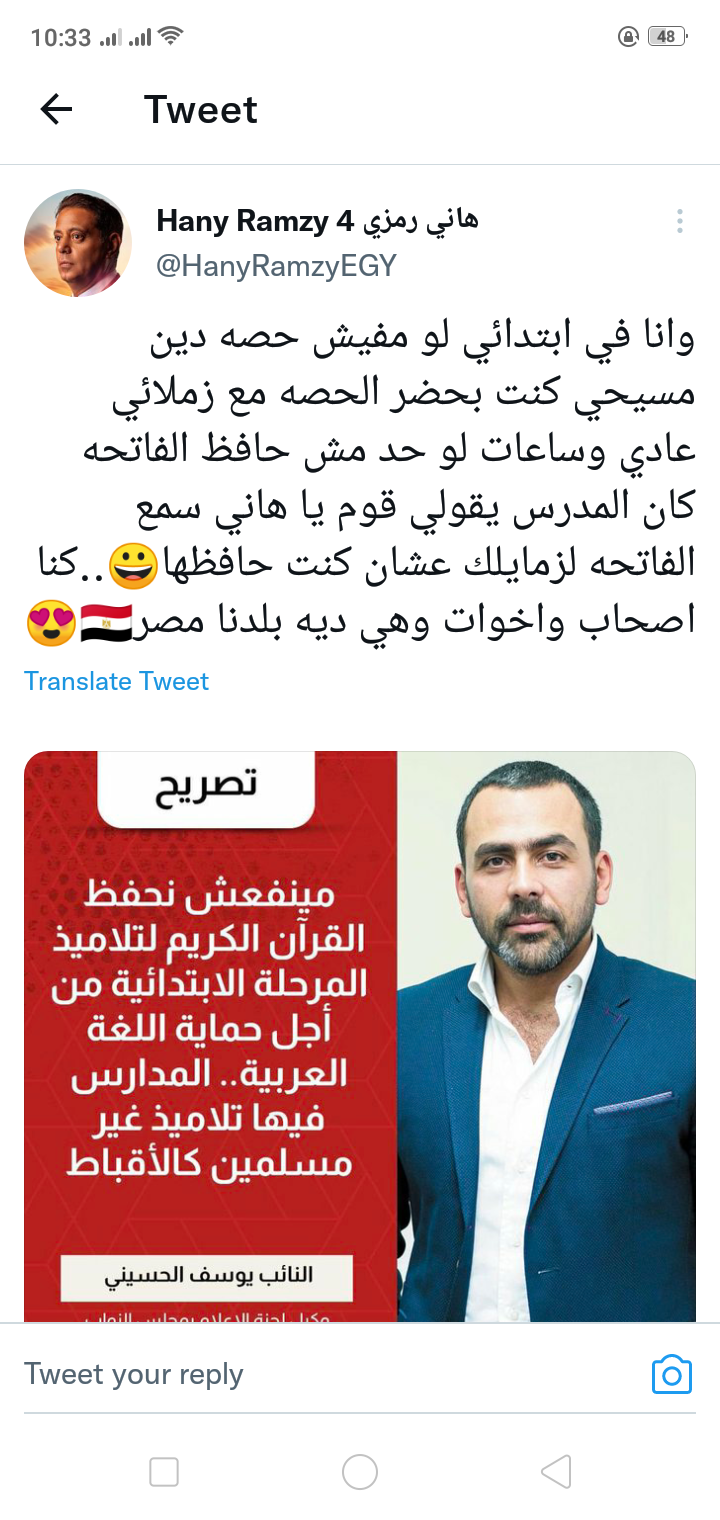720x1520 pixels.
Task: Open the @HanyRamzyEGY profile handle
Action: pos(277,265)
